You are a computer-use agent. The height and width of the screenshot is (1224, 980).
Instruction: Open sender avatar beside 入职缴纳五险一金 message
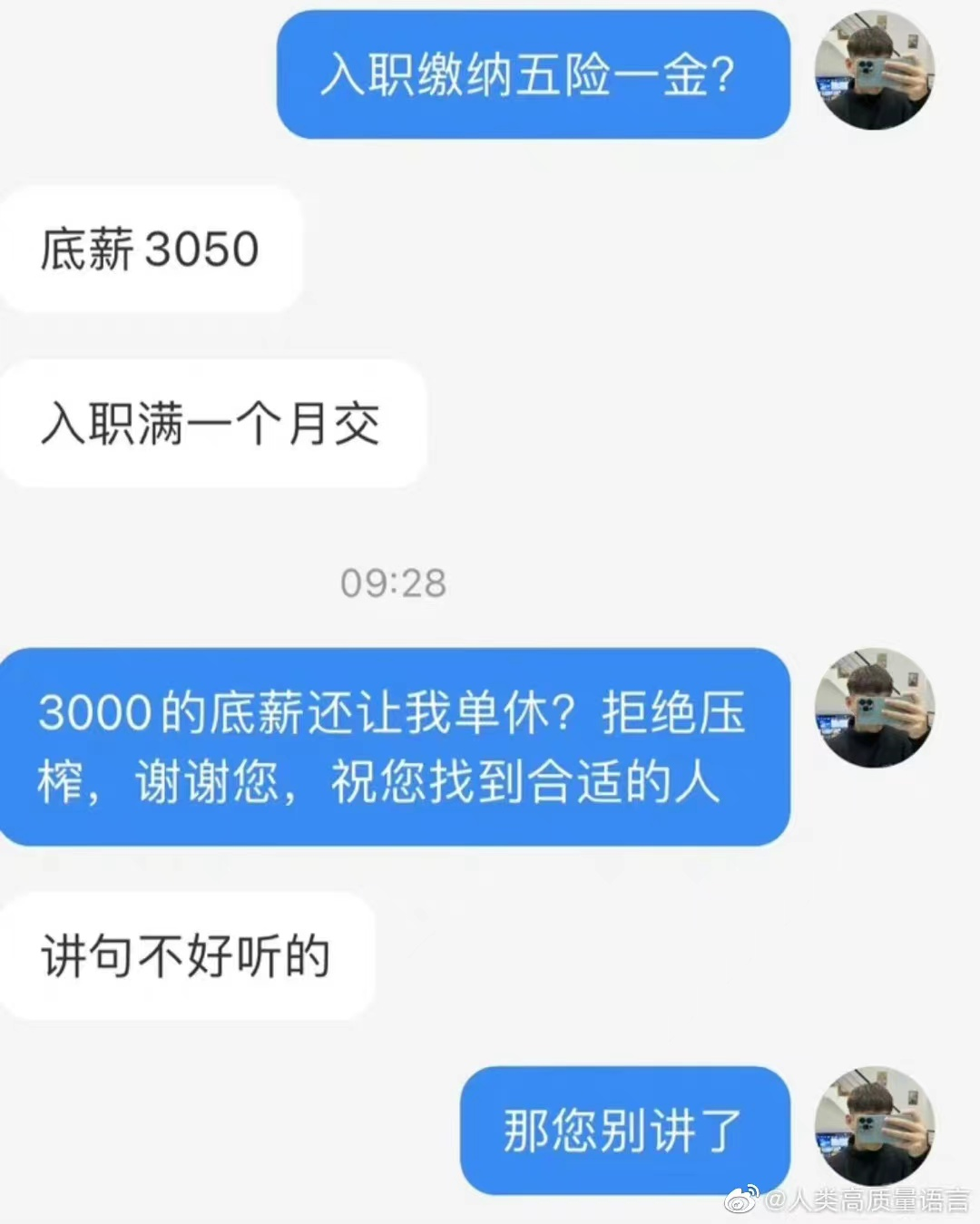(874, 71)
